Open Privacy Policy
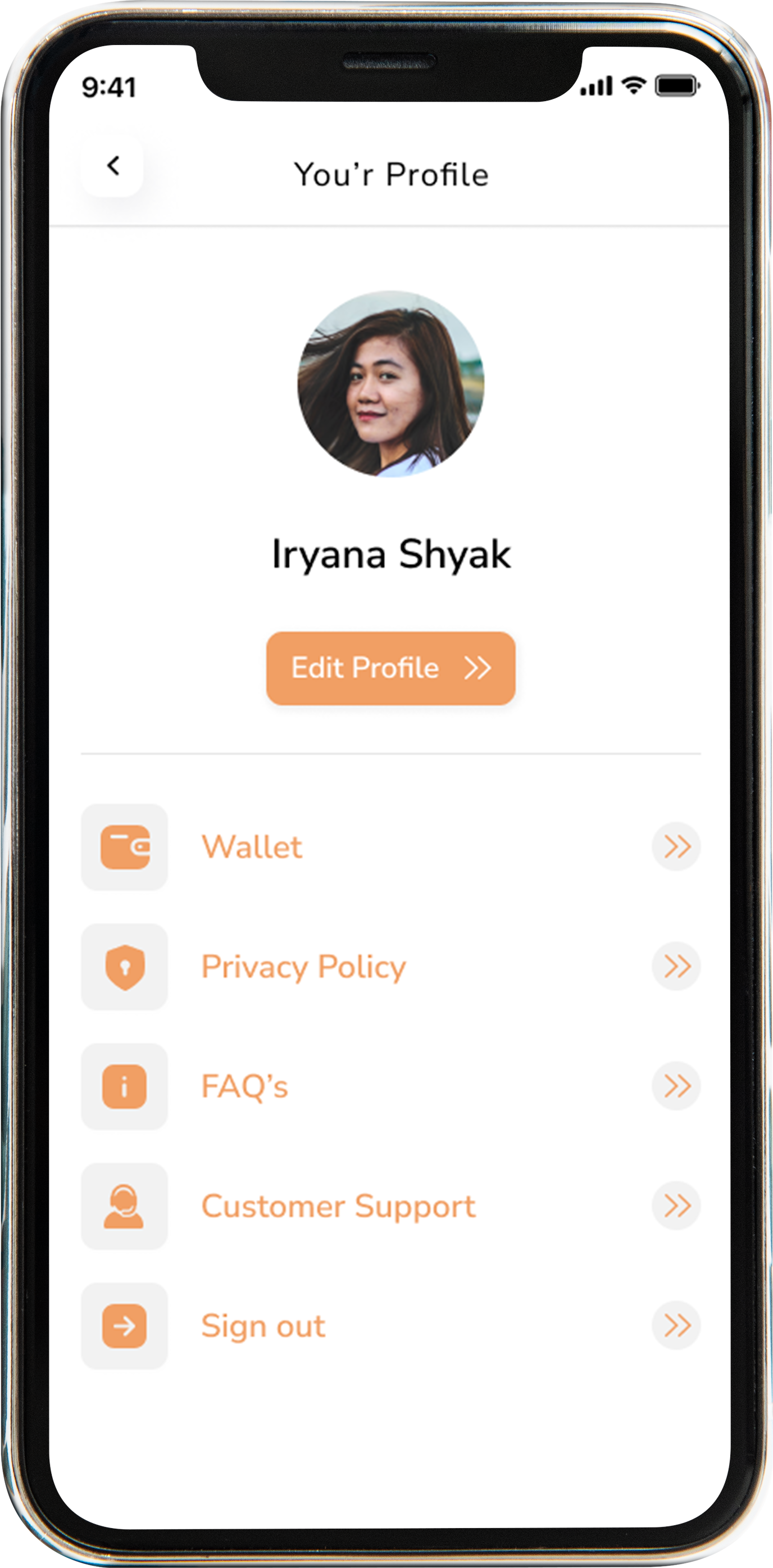 pos(391,967)
